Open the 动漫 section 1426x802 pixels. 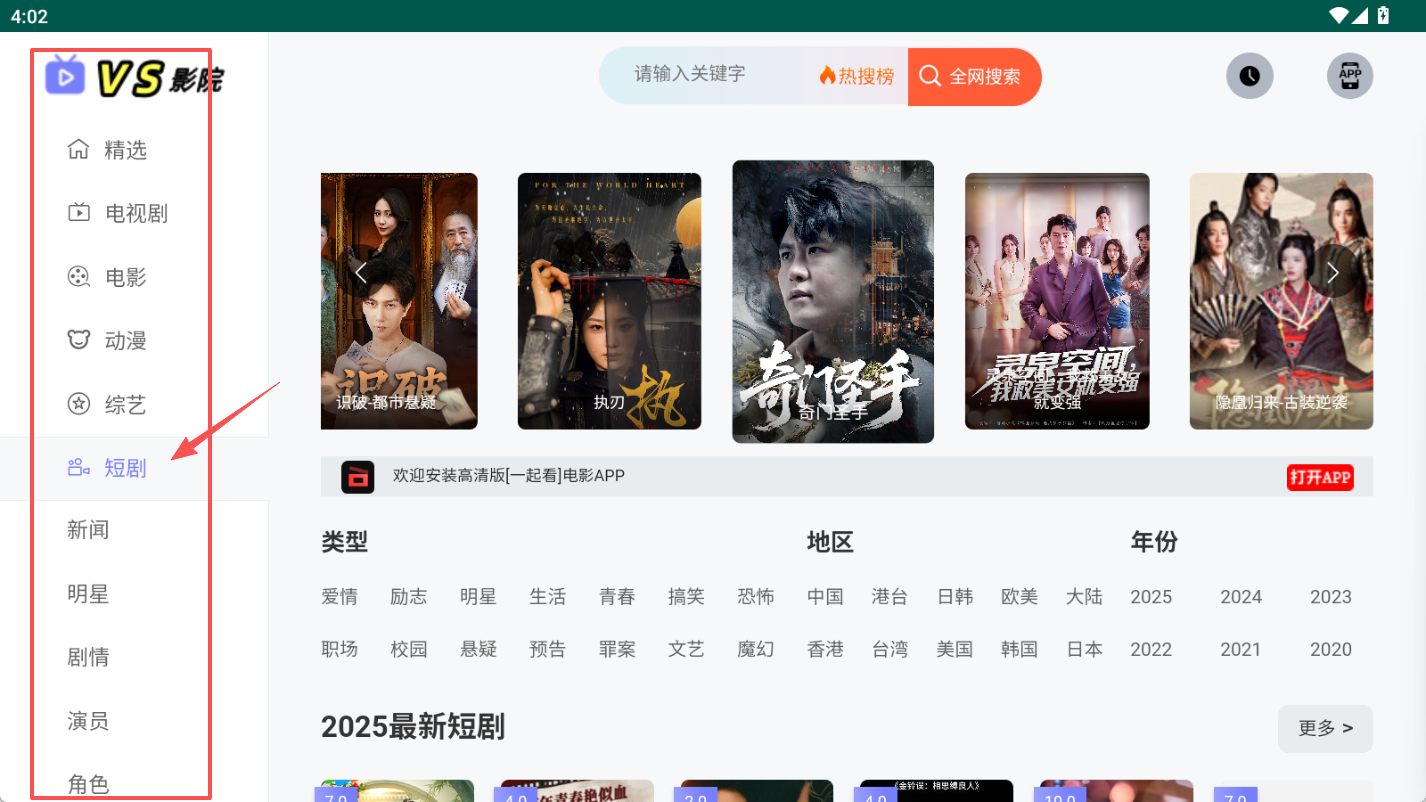(107, 341)
